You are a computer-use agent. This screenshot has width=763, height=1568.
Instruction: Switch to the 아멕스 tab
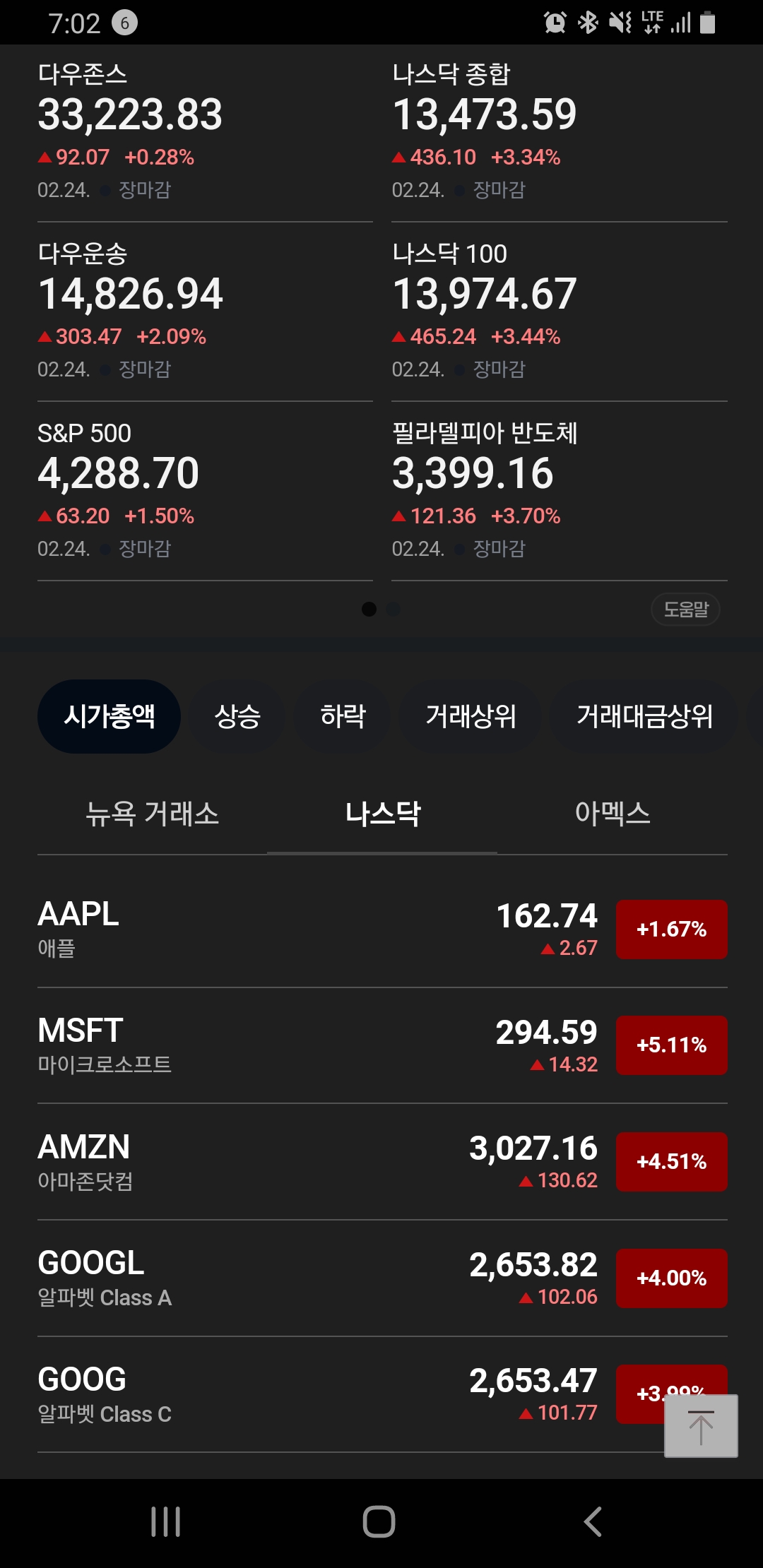tap(613, 814)
